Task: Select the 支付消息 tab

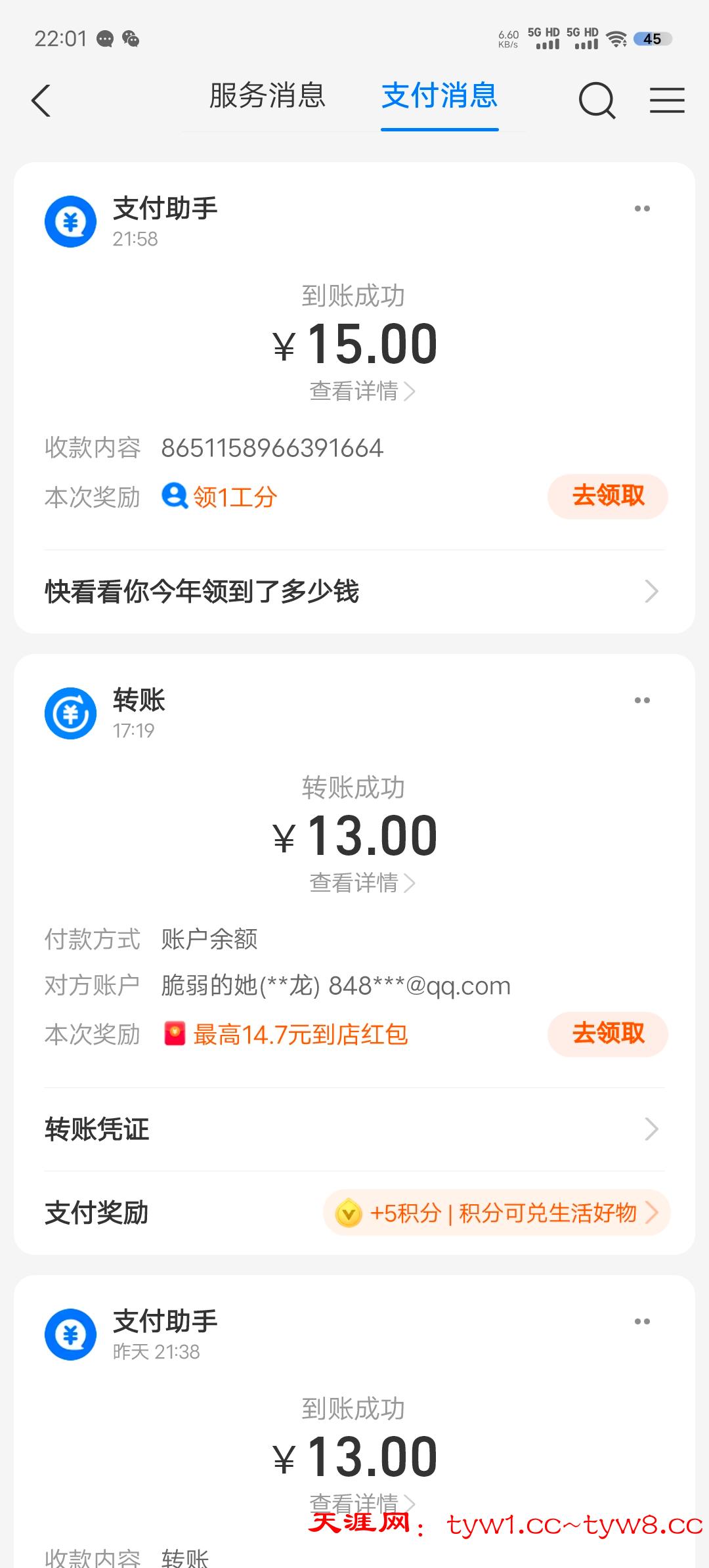Action: pyautogui.click(x=439, y=96)
